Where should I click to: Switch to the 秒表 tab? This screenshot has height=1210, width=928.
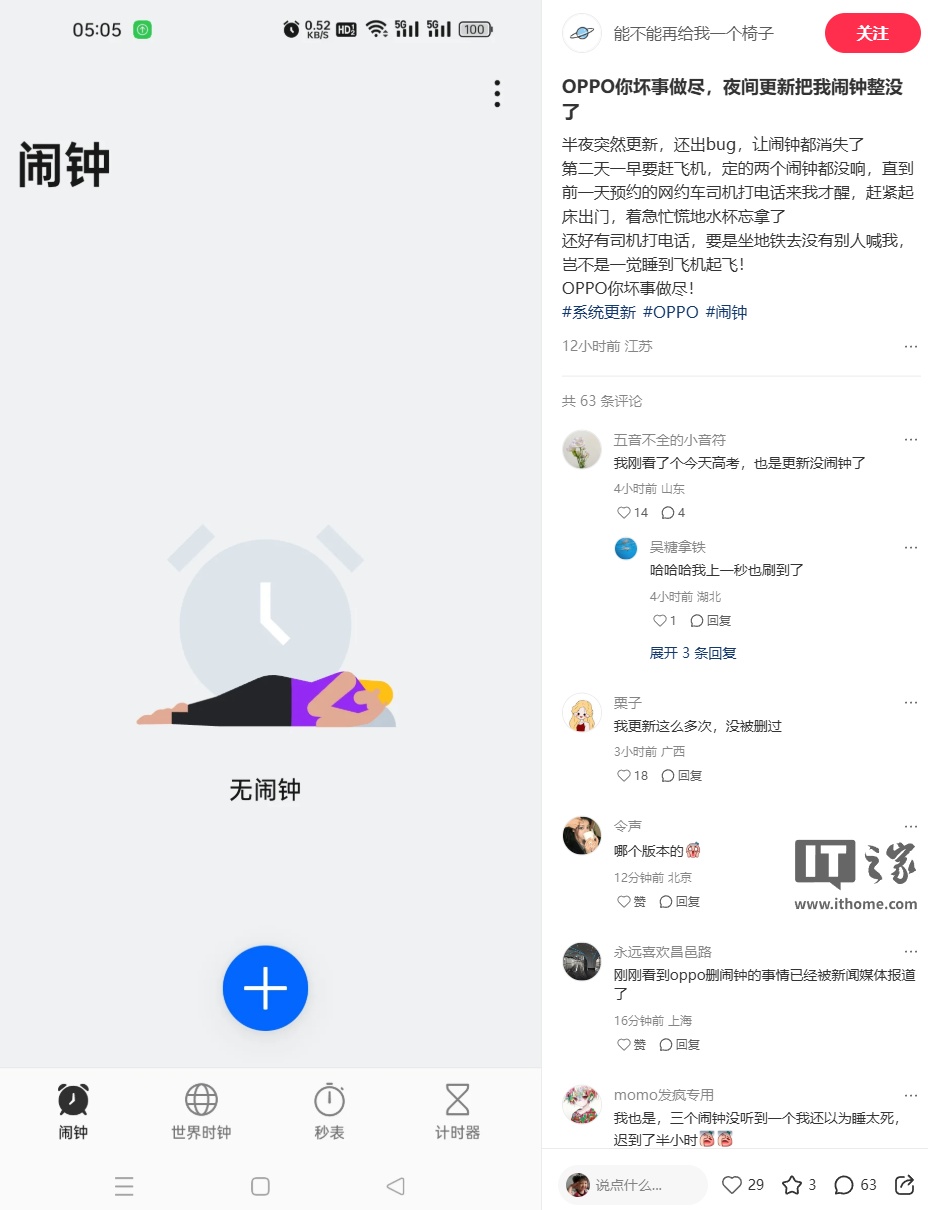(x=329, y=1111)
